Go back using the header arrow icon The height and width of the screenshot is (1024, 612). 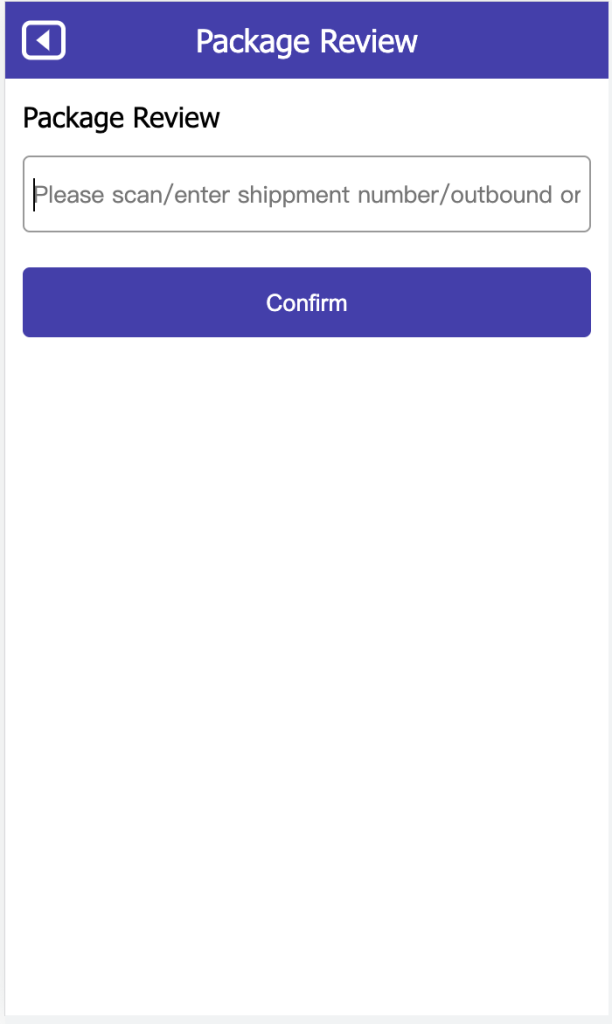point(43,41)
